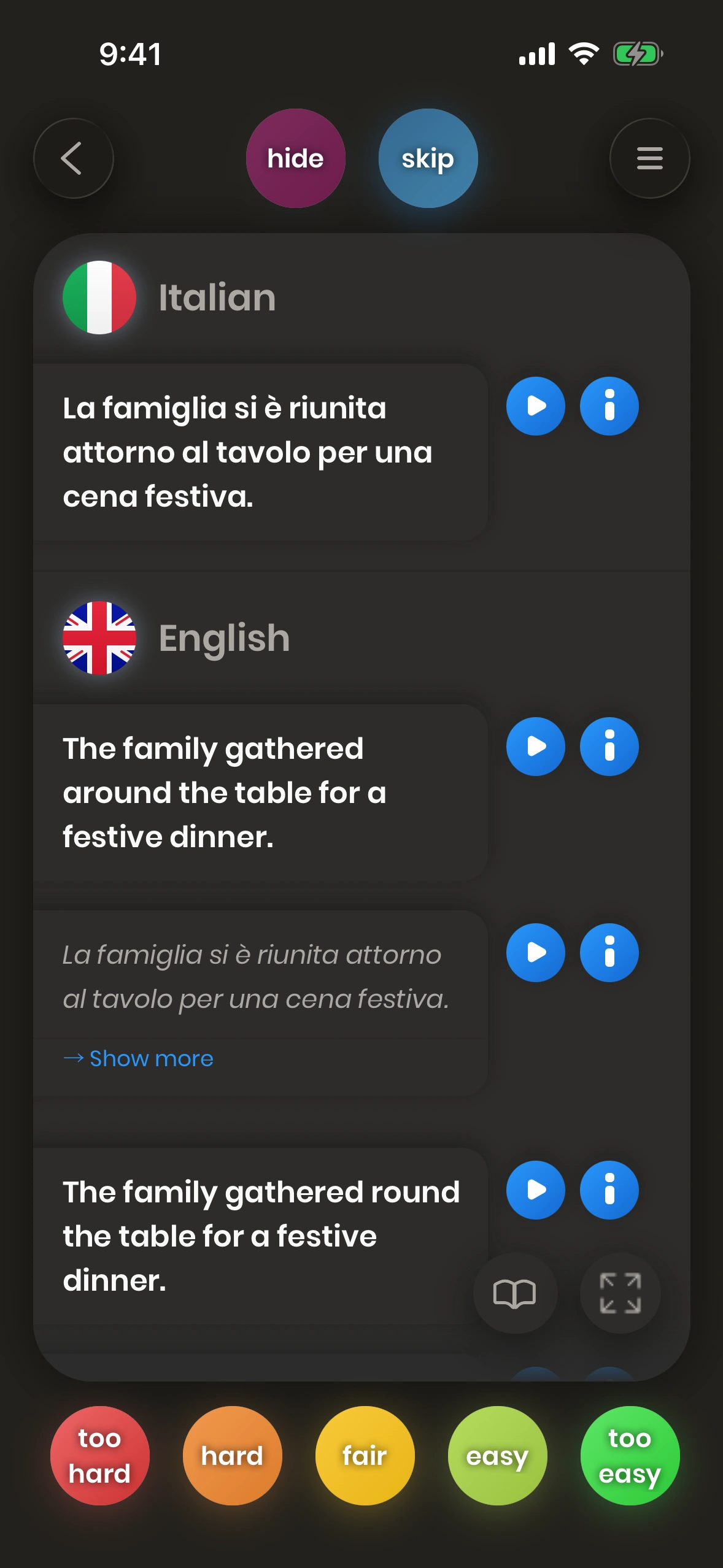This screenshot has width=723, height=1568.
Task: Open the book reading icon
Action: tap(514, 1293)
